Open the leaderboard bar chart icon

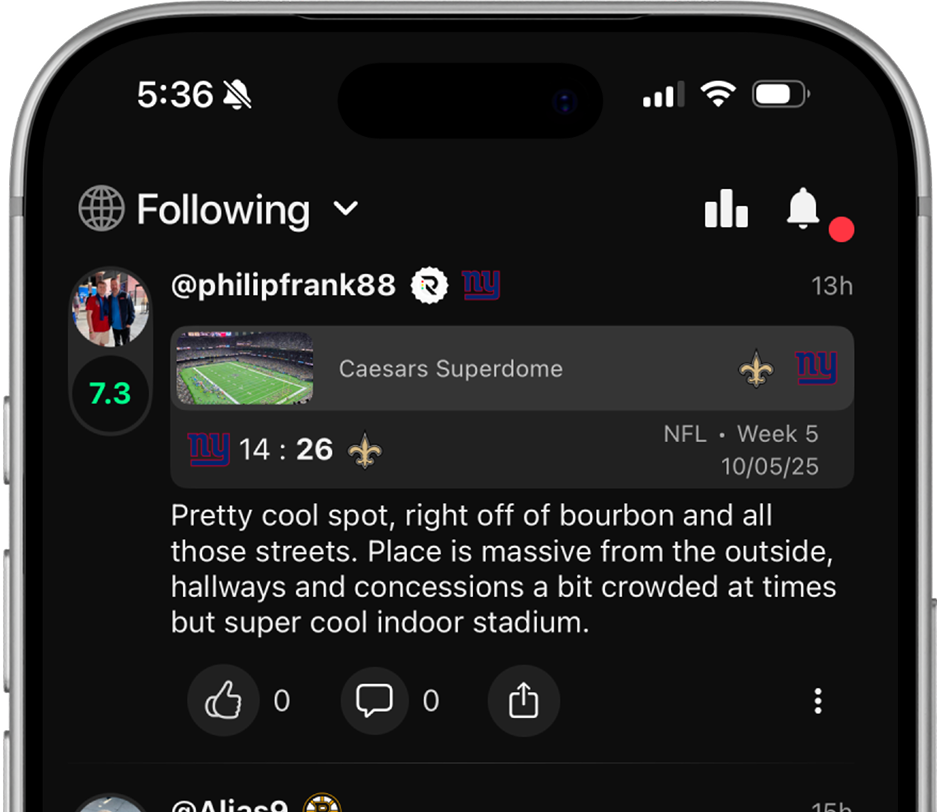(726, 209)
